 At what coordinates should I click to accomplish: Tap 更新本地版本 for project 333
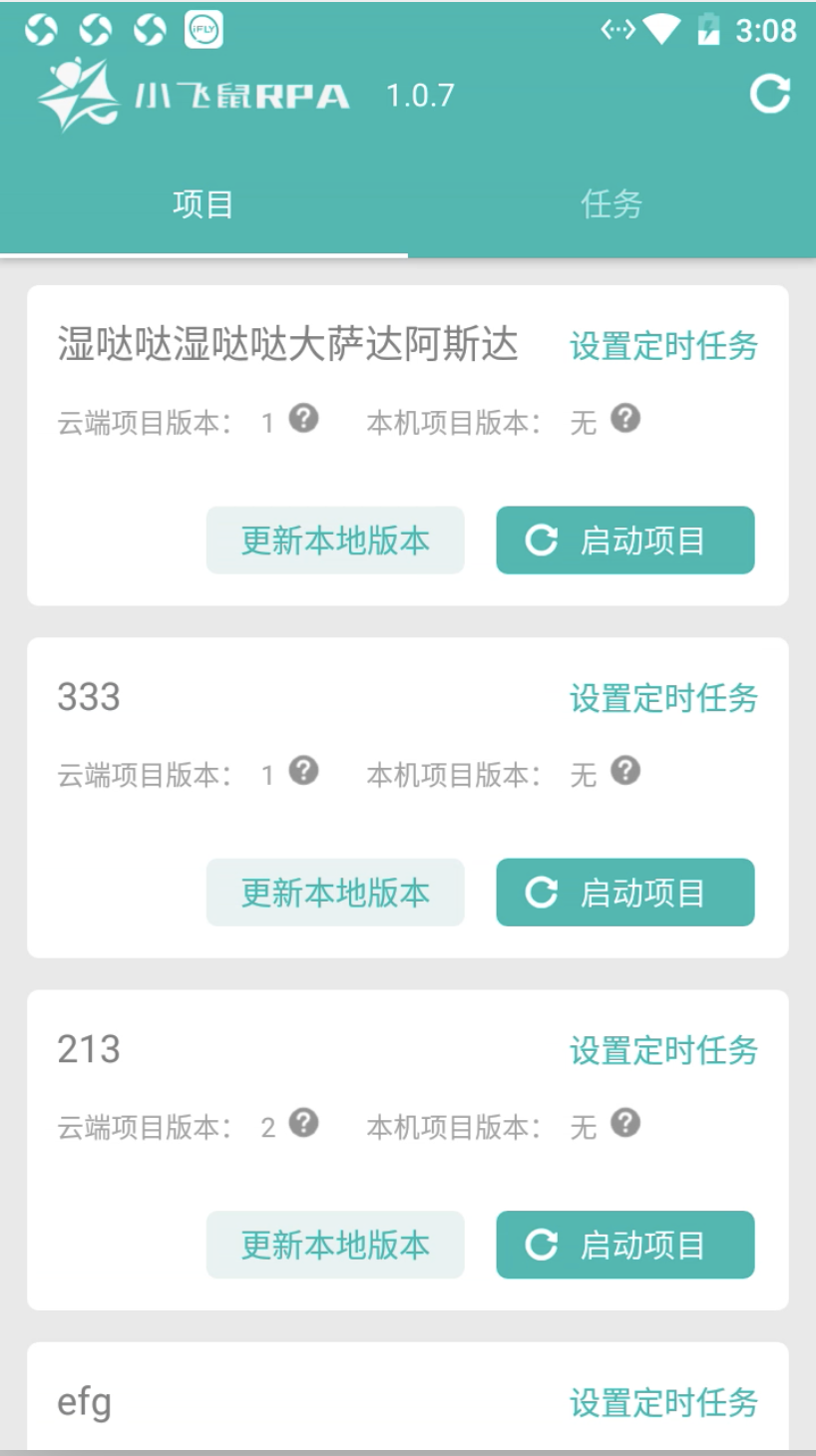335,893
